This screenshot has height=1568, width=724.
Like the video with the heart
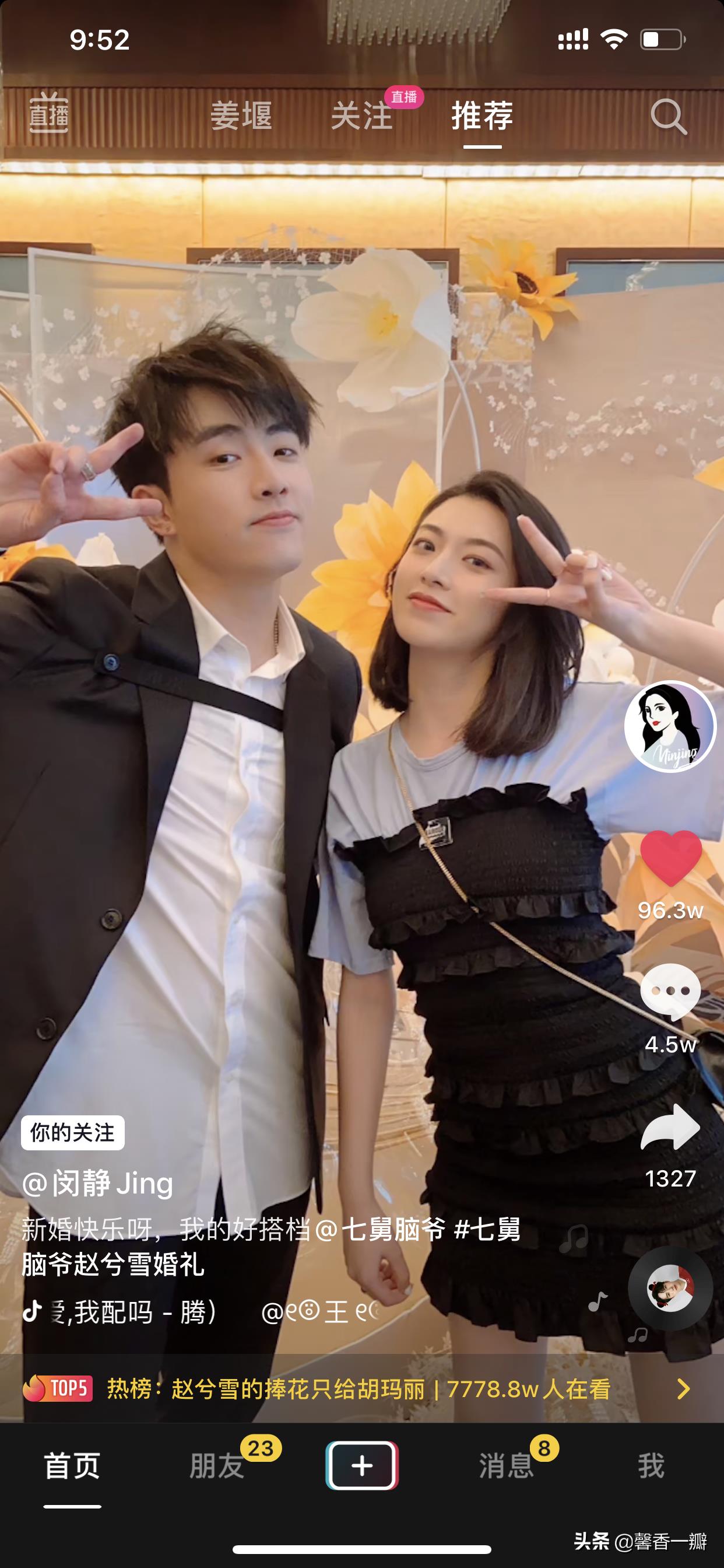click(x=670, y=859)
